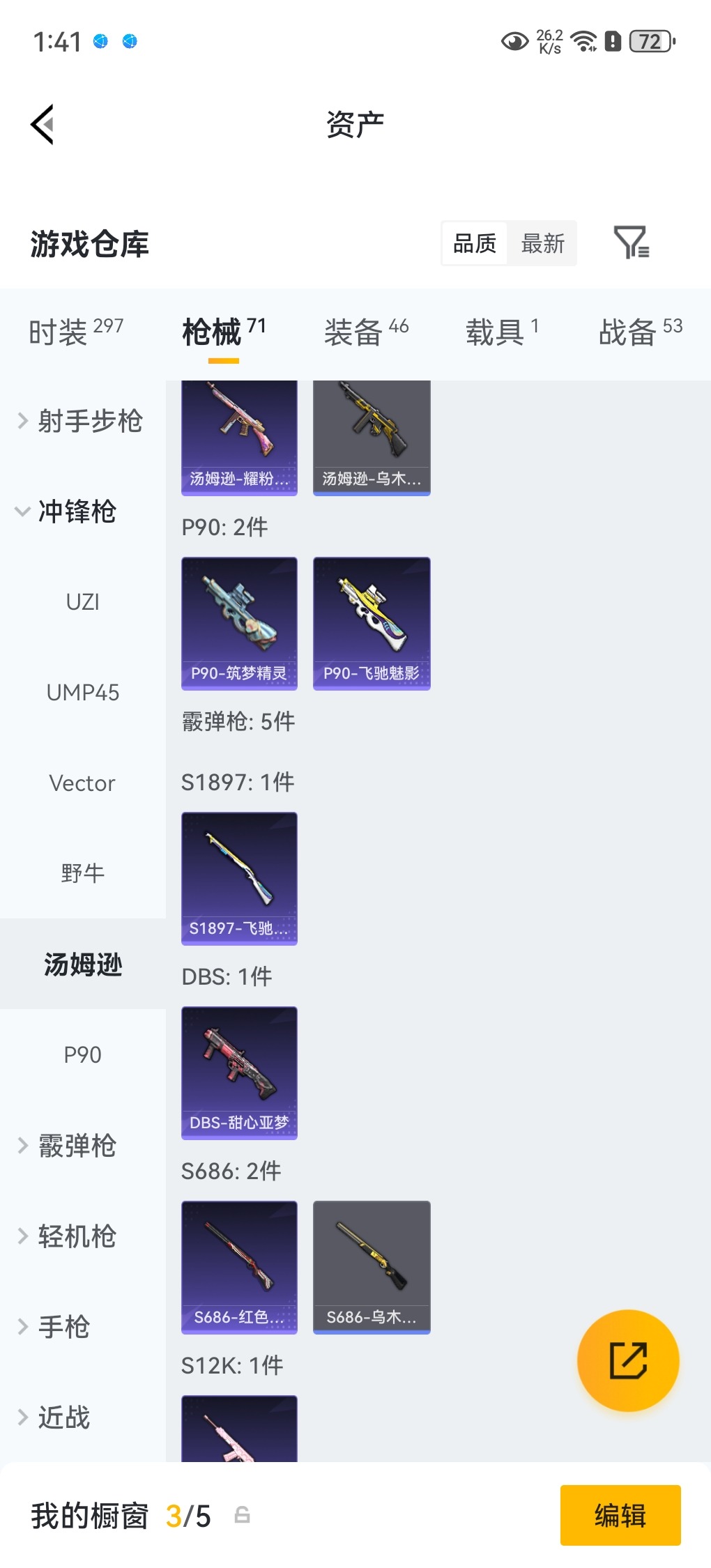Open the P90-飞驰魅影 weapon thumbnail
711x1568 pixels.
click(372, 624)
